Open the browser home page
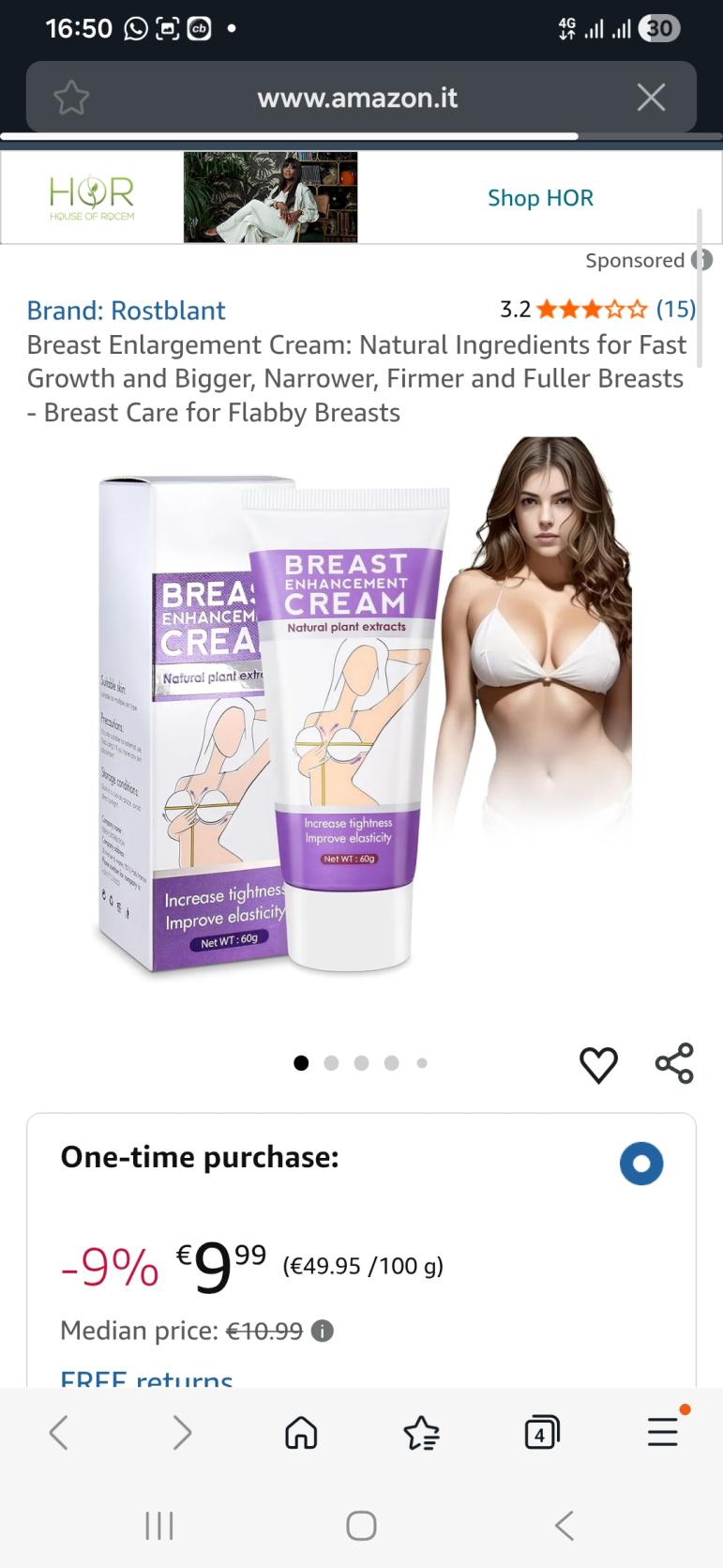723x1568 pixels. click(301, 1433)
